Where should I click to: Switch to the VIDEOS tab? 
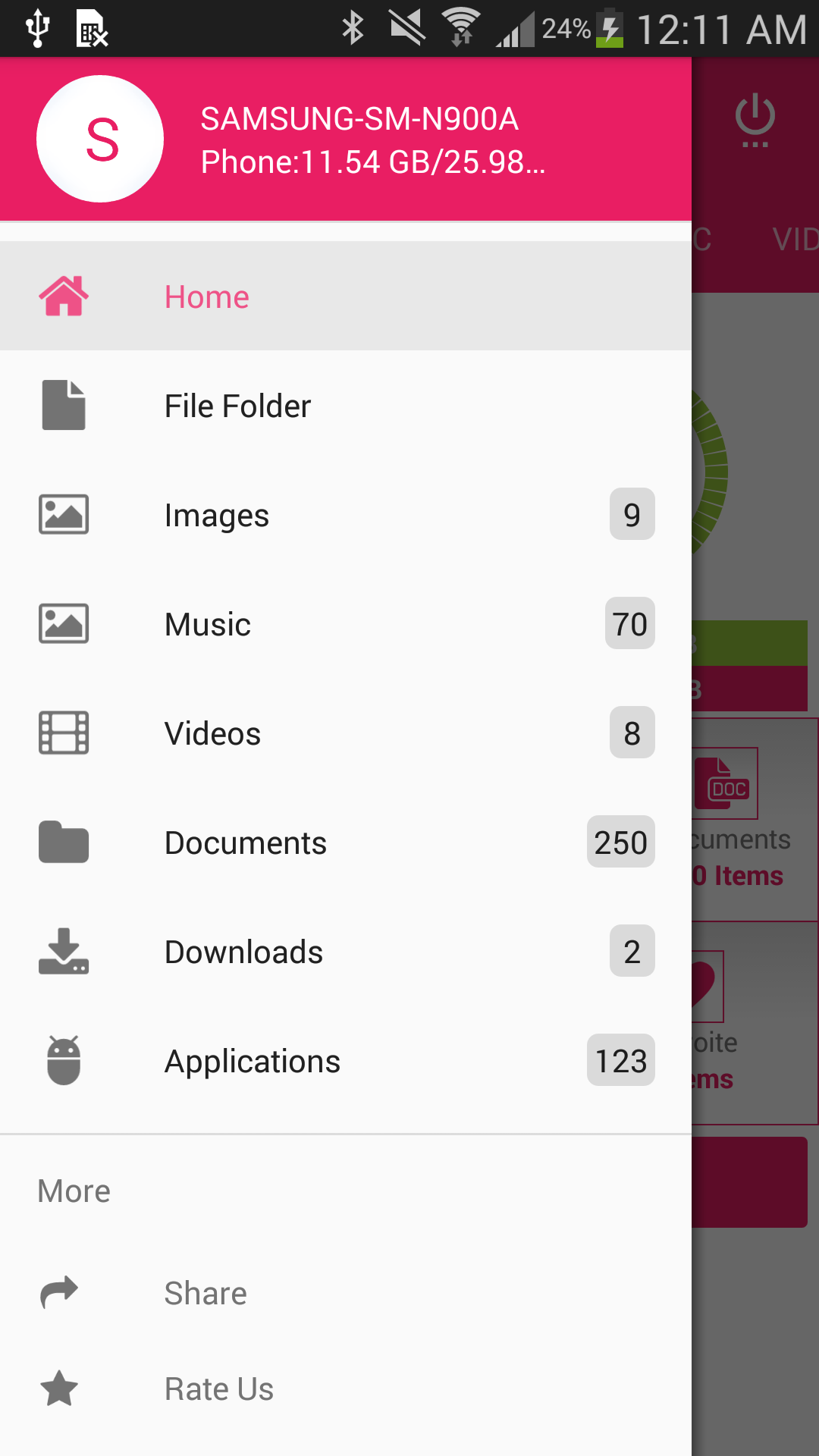click(x=794, y=241)
